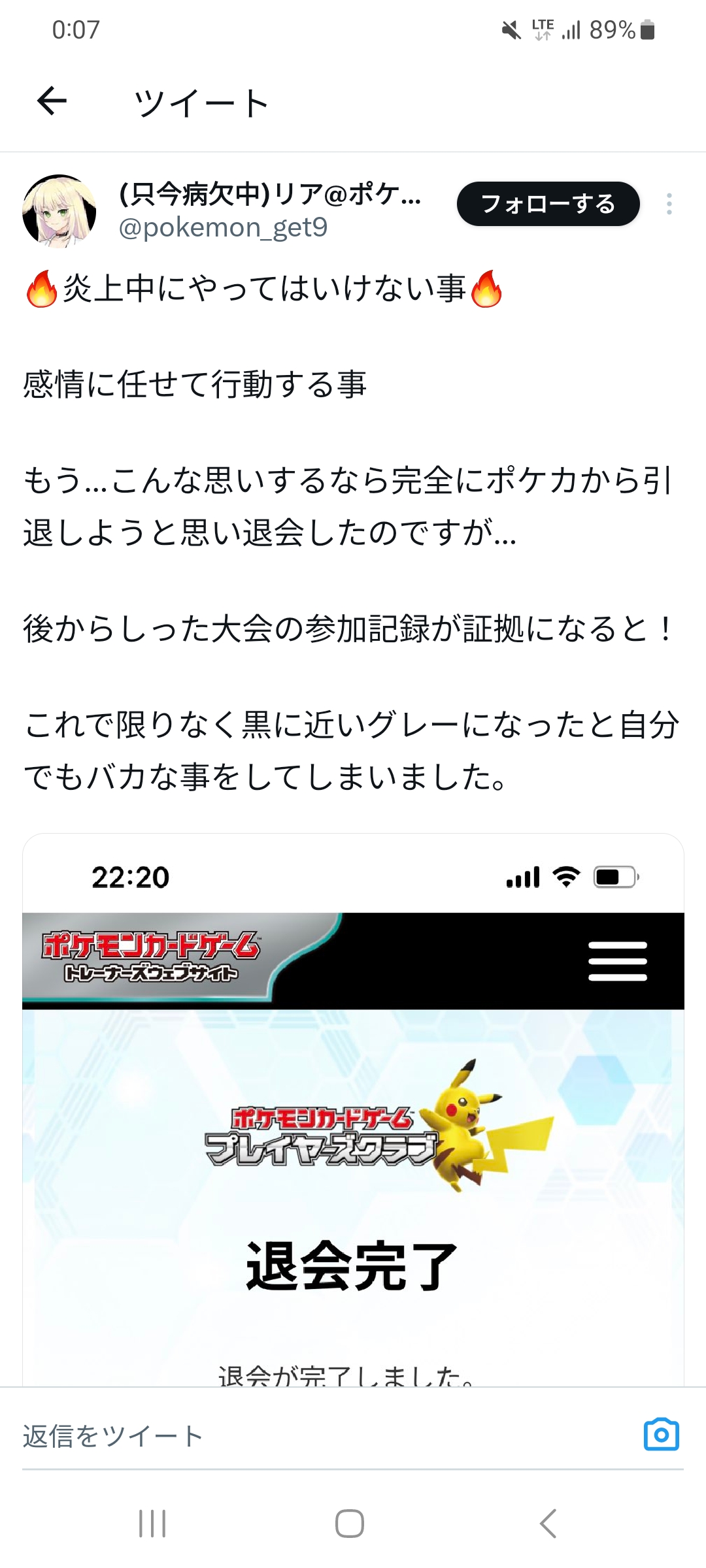Tap the system home button

click(350, 1524)
